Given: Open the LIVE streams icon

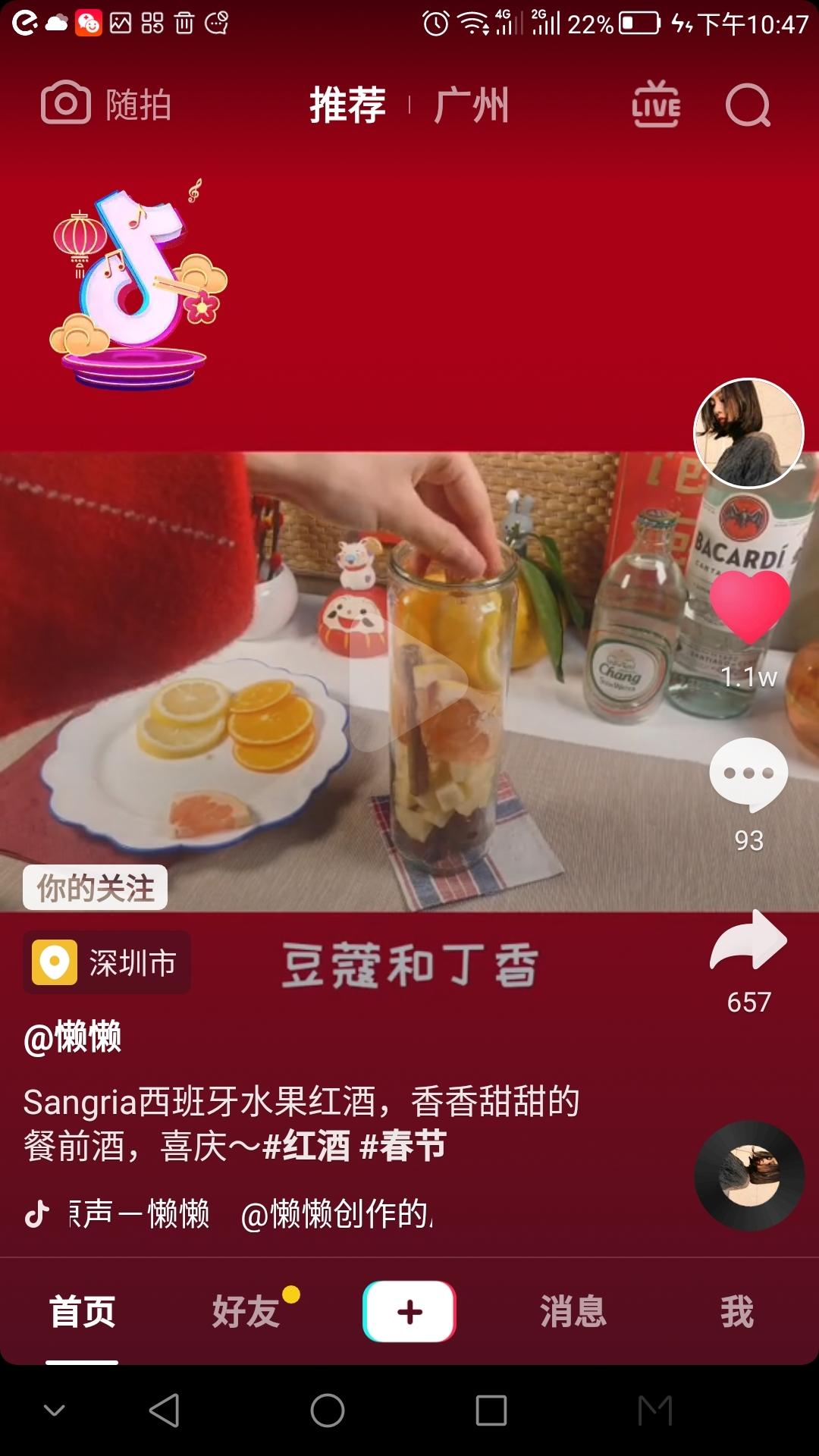Looking at the screenshot, I should (x=656, y=105).
